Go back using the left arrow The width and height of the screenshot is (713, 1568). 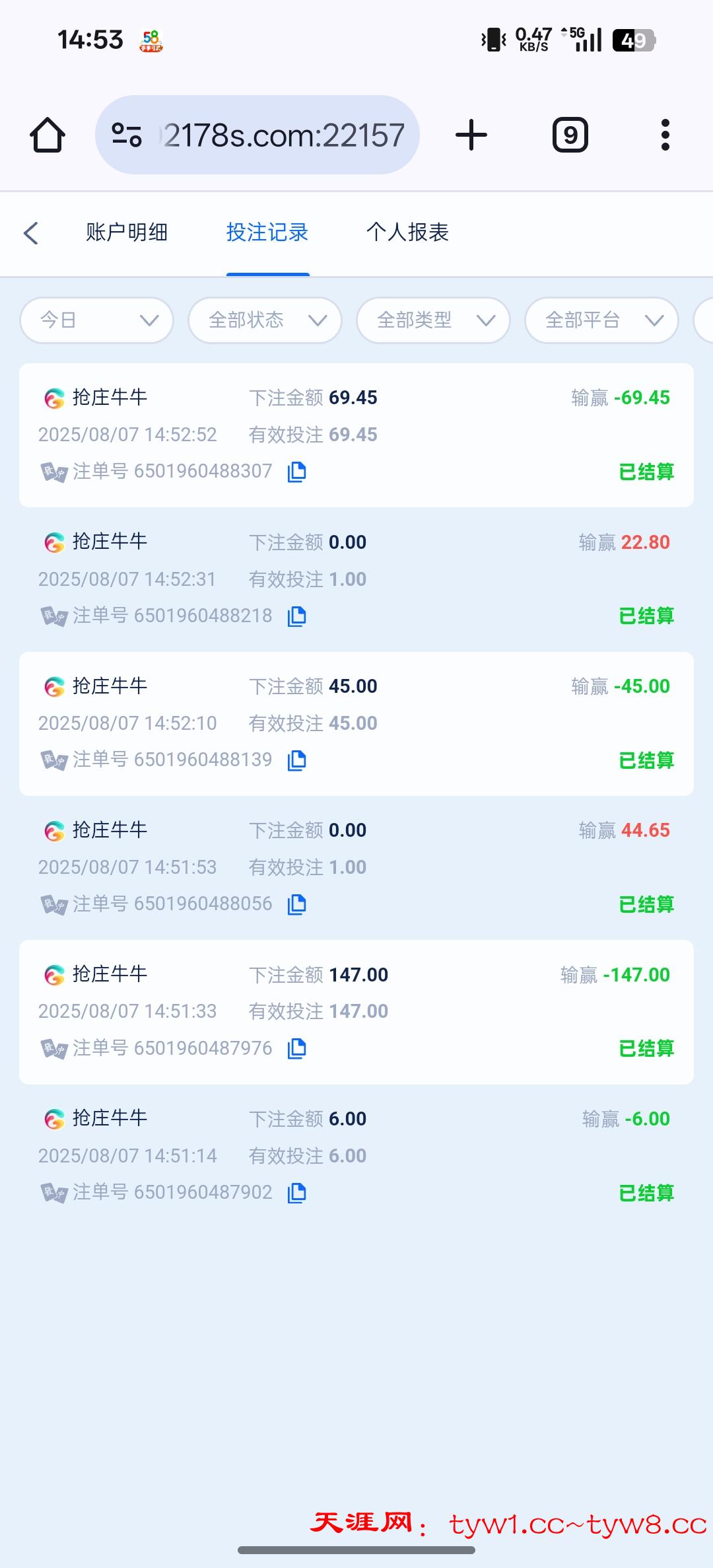31,232
